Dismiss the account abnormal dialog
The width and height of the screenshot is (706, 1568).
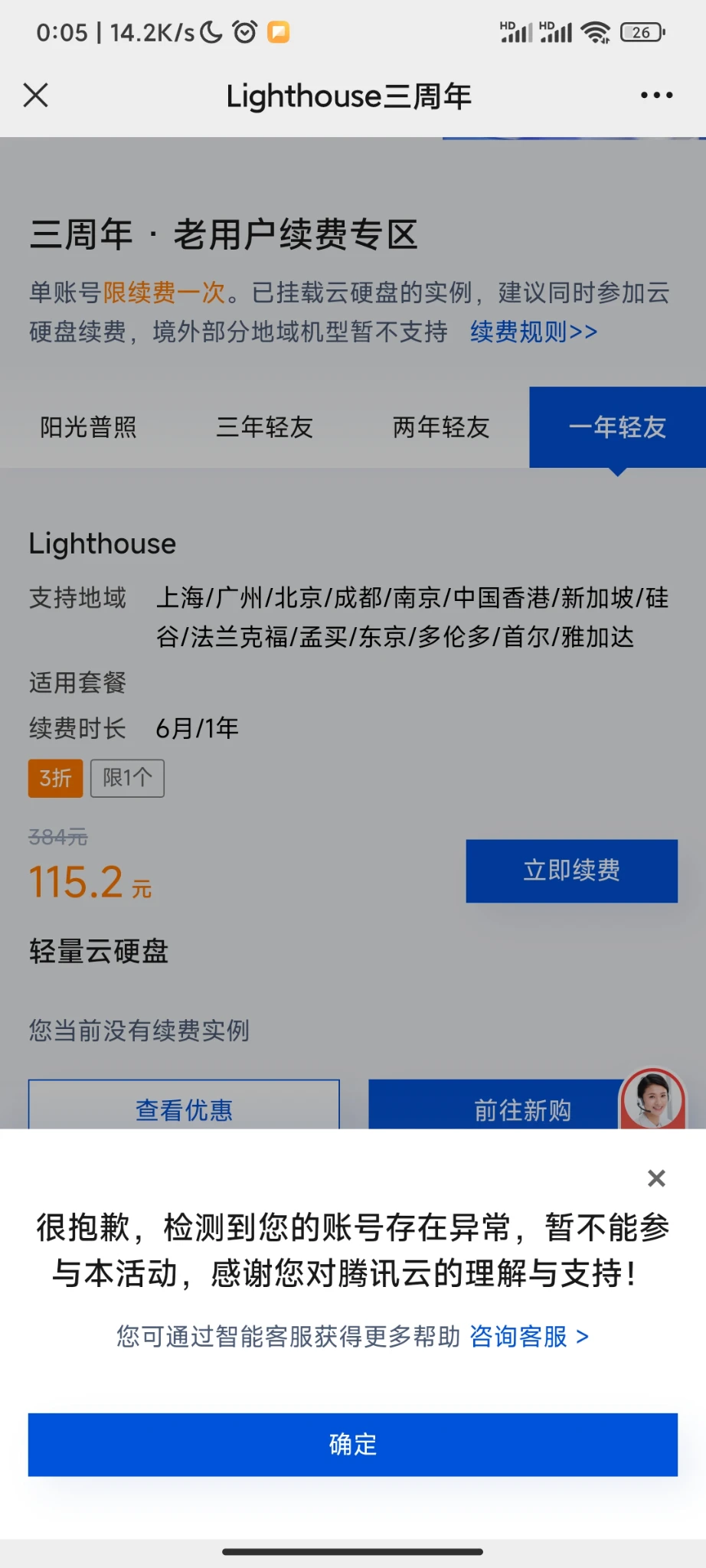pos(656,1178)
